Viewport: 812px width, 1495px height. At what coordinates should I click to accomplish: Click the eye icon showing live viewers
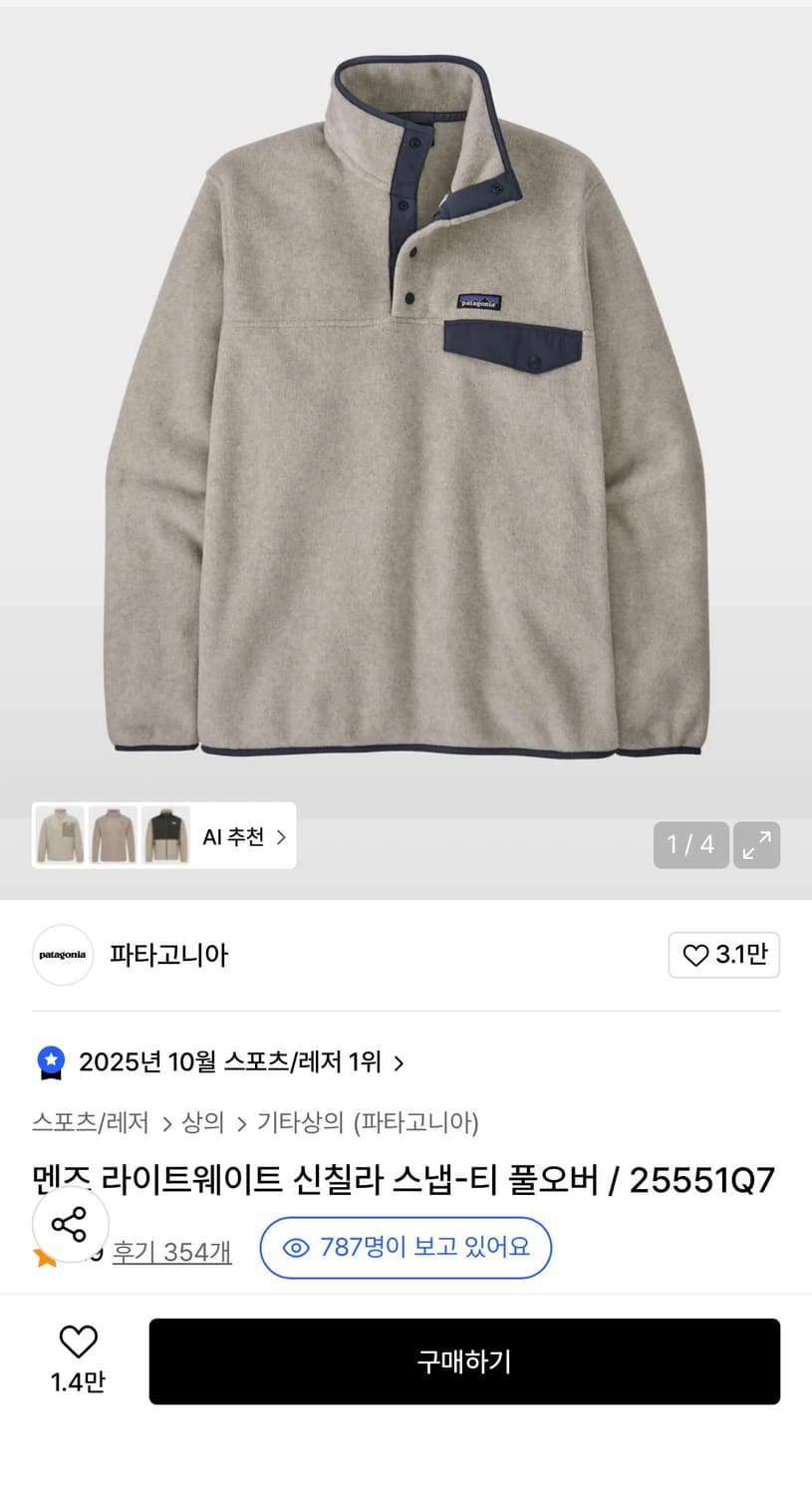[296, 1247]
